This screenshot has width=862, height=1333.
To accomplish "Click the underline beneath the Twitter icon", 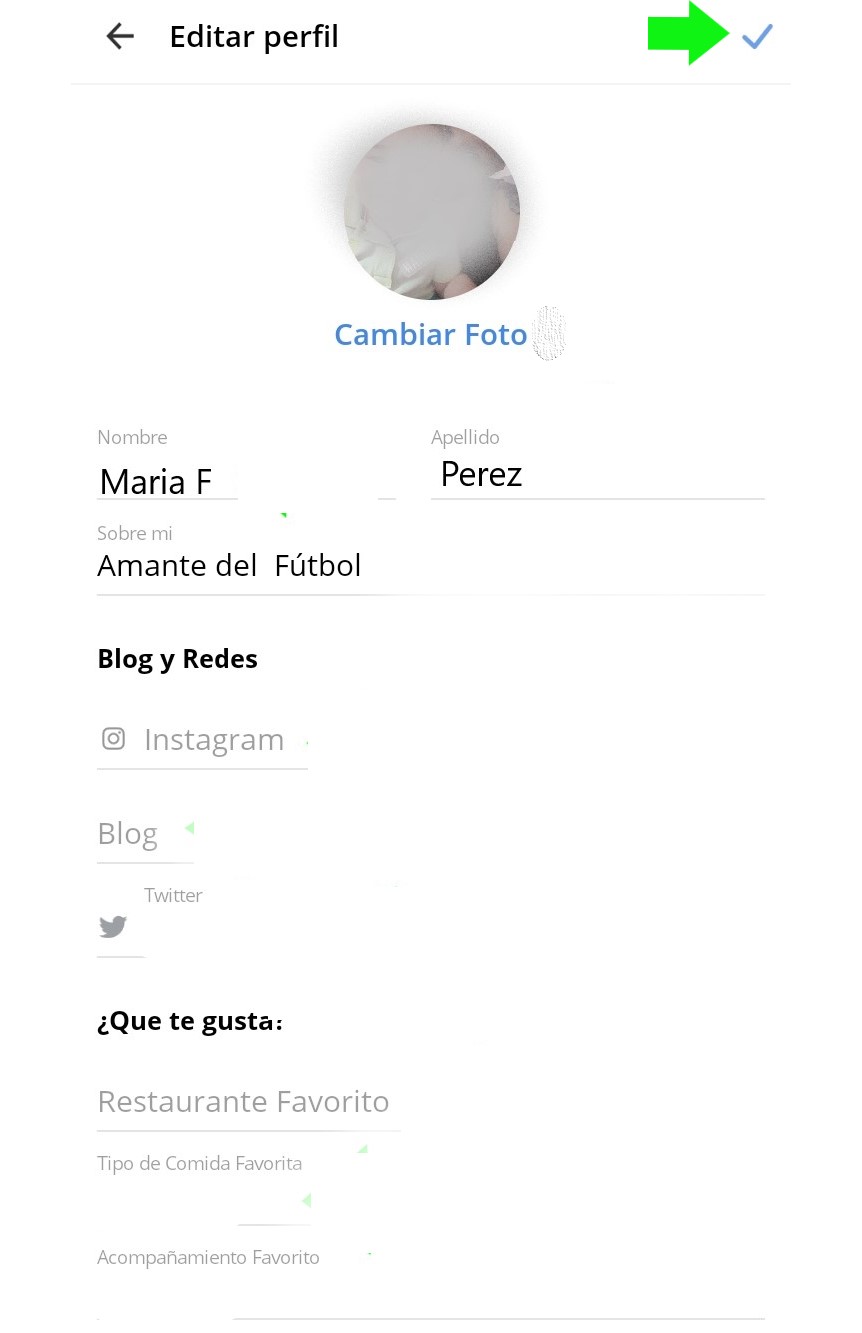I will tap(120, 956).
